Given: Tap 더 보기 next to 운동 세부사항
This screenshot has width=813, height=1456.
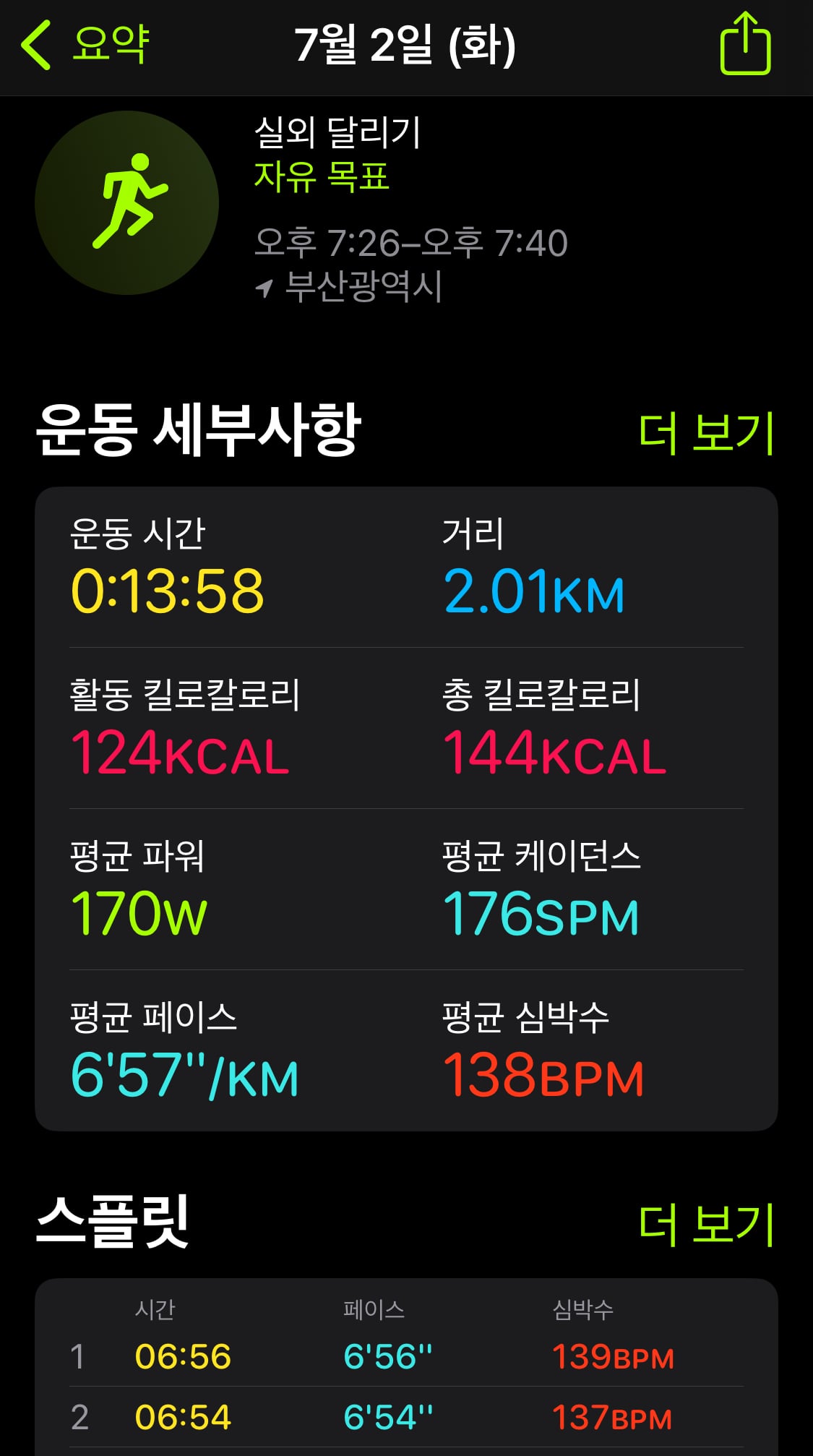Looking at the screenshot, I should (707, 434).
